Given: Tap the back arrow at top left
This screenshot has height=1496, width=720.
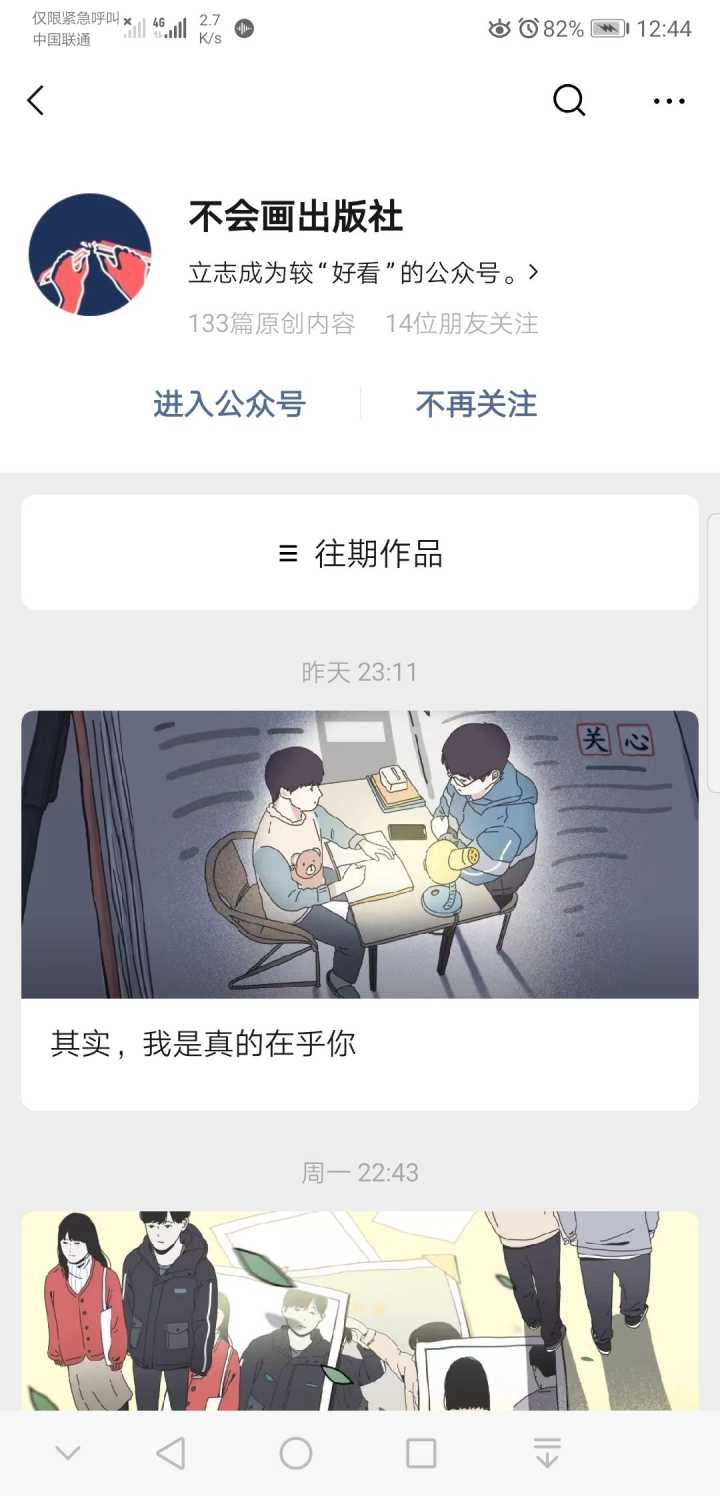Looking at the screenshot, I should coord(35,100).
